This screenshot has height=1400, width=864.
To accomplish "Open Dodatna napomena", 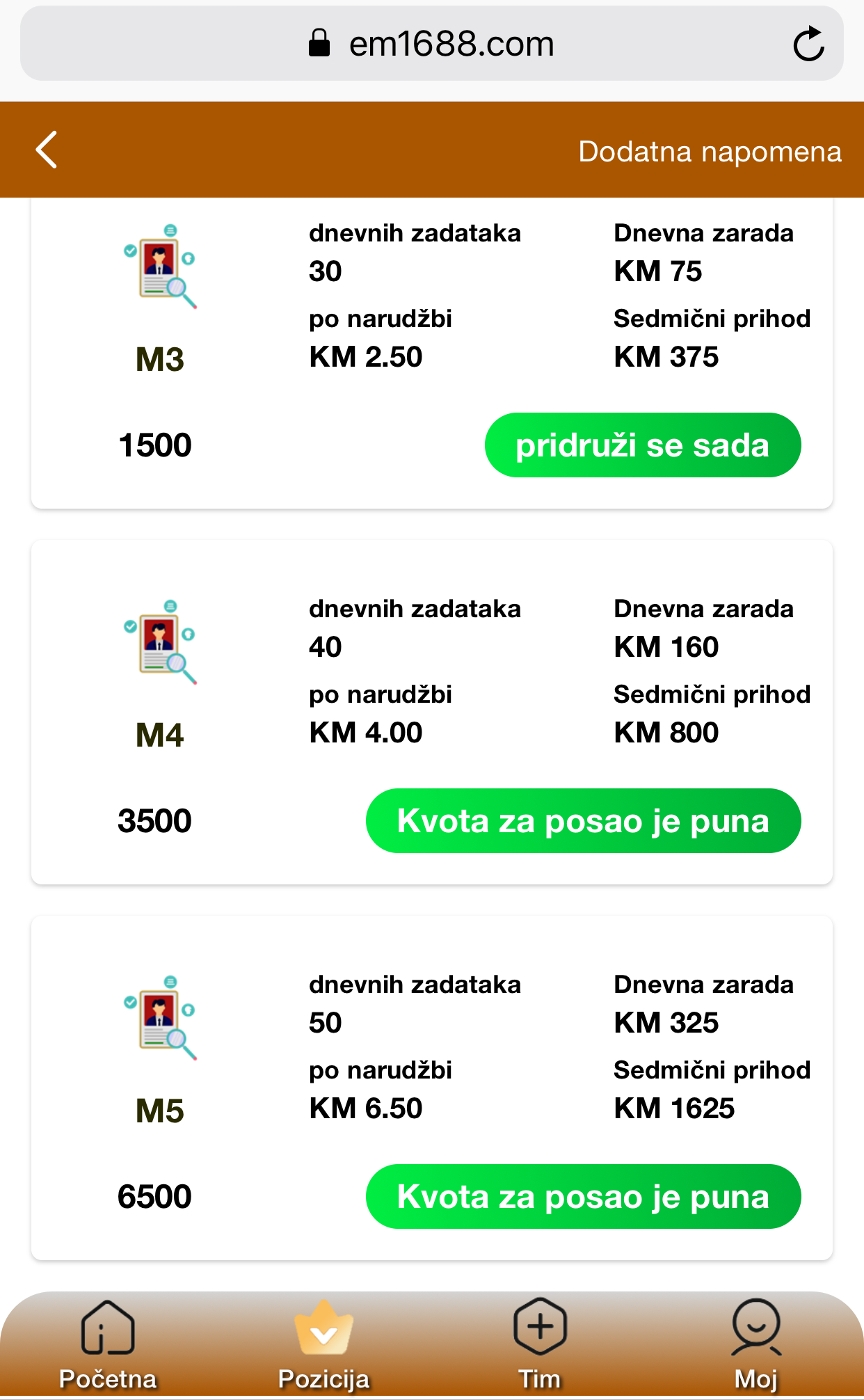I will click(x=710, y=151).
